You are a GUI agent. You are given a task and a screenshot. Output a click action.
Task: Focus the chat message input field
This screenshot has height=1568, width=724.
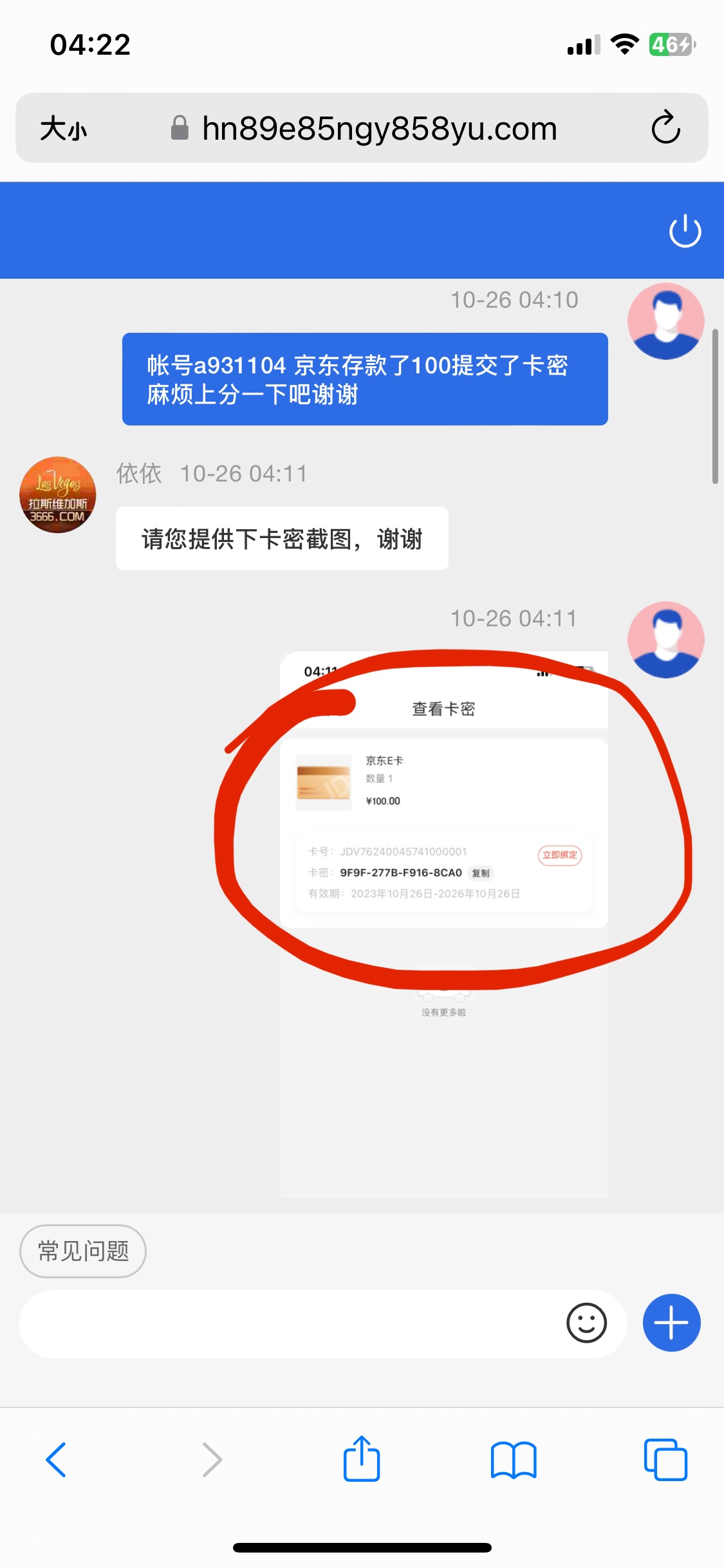pyautogui.click(x=290, y=1323)
